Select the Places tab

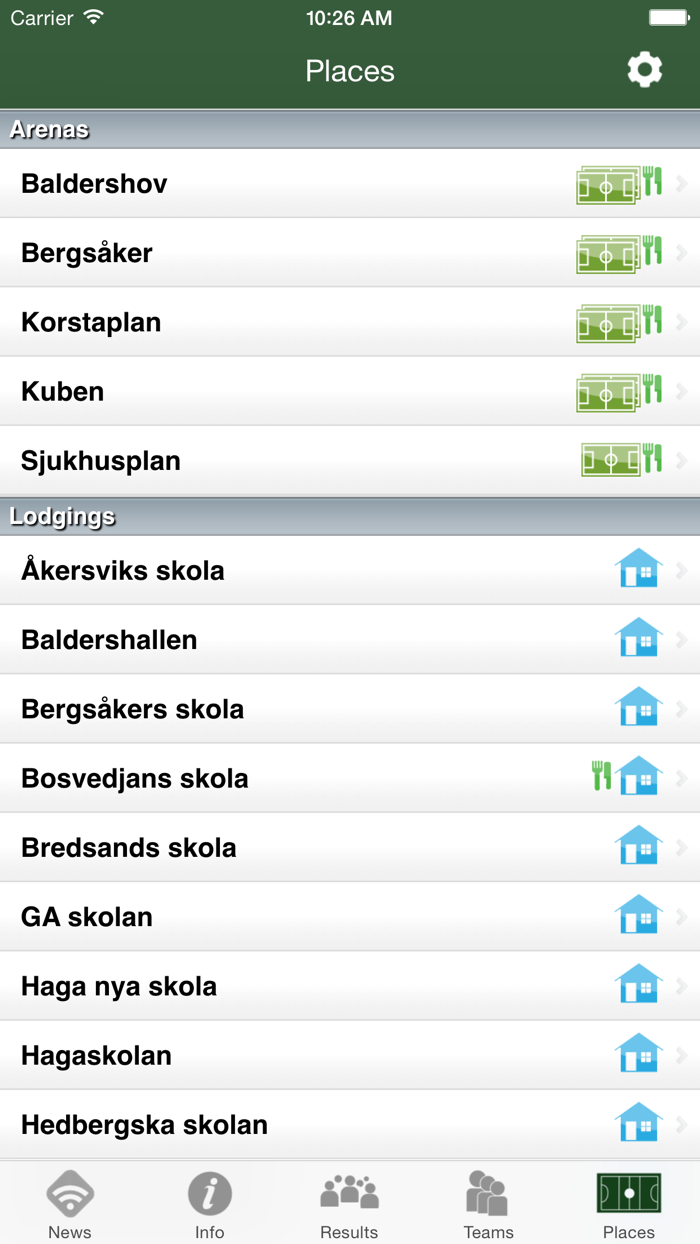point(629,1203)
